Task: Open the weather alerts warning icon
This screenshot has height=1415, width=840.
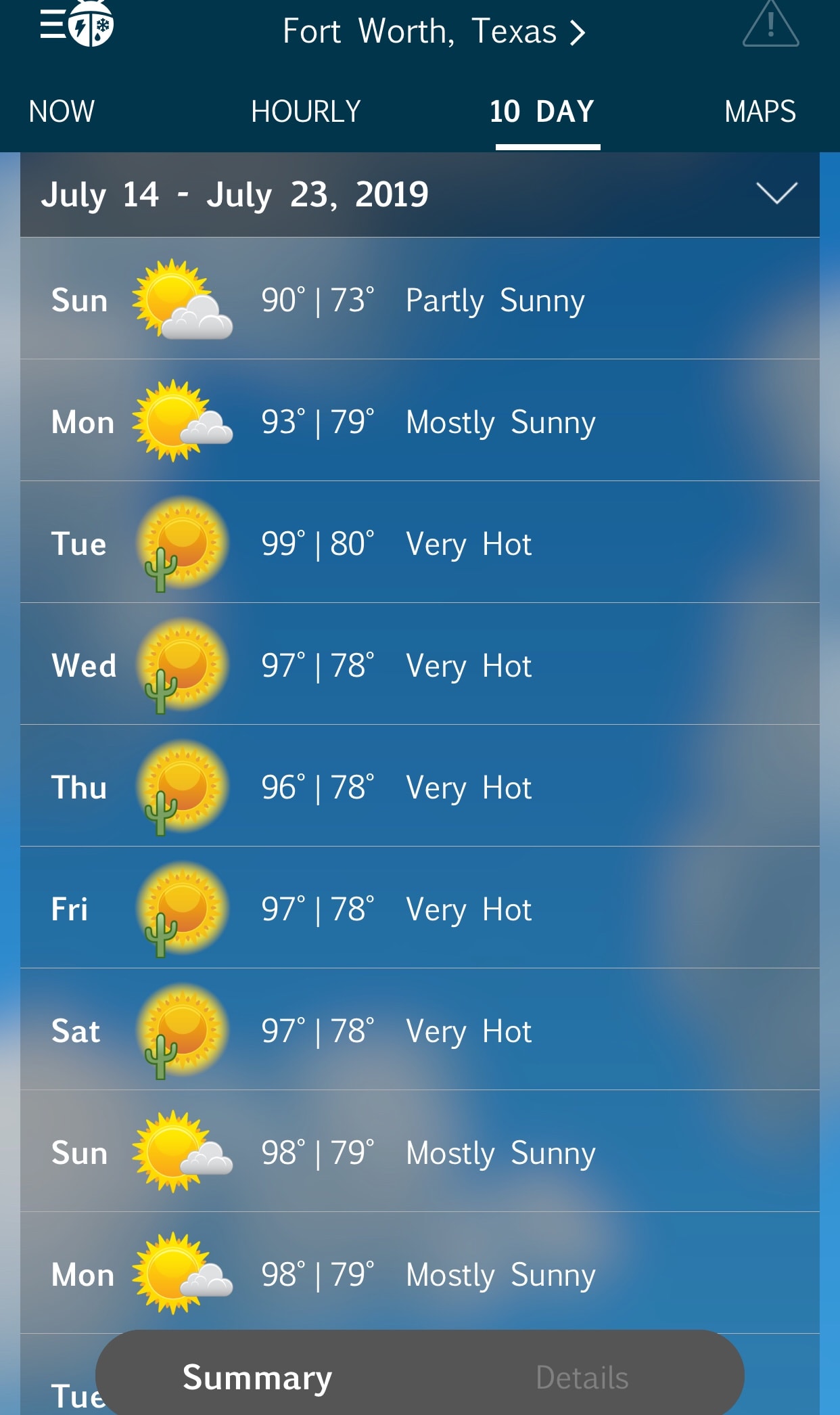Action: click(x=770, y=25)
